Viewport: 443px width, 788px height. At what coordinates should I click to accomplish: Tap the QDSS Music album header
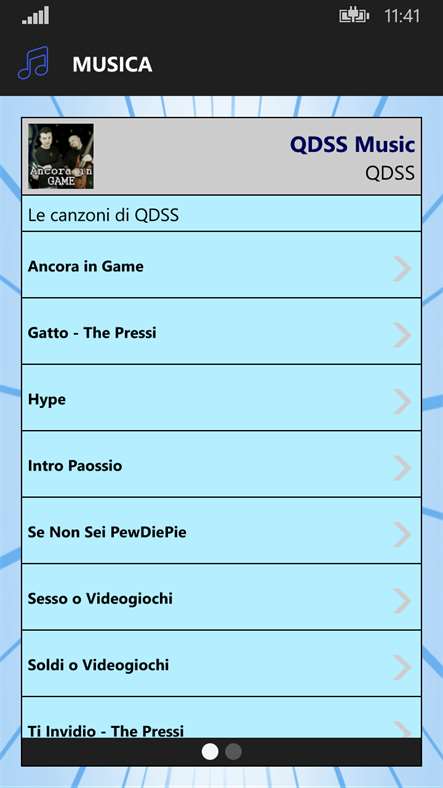click(221, 156)
